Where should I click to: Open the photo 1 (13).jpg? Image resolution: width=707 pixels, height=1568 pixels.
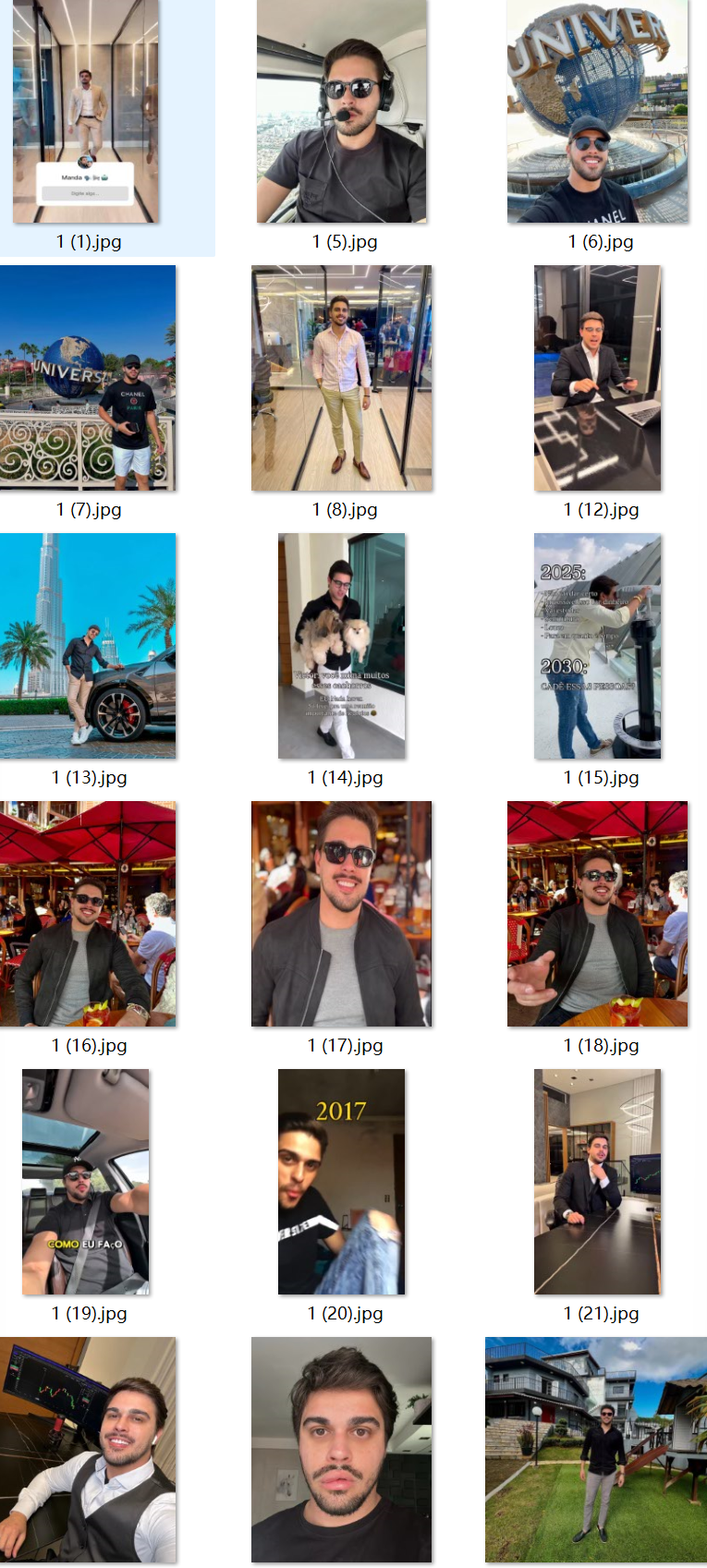(88, 646)
